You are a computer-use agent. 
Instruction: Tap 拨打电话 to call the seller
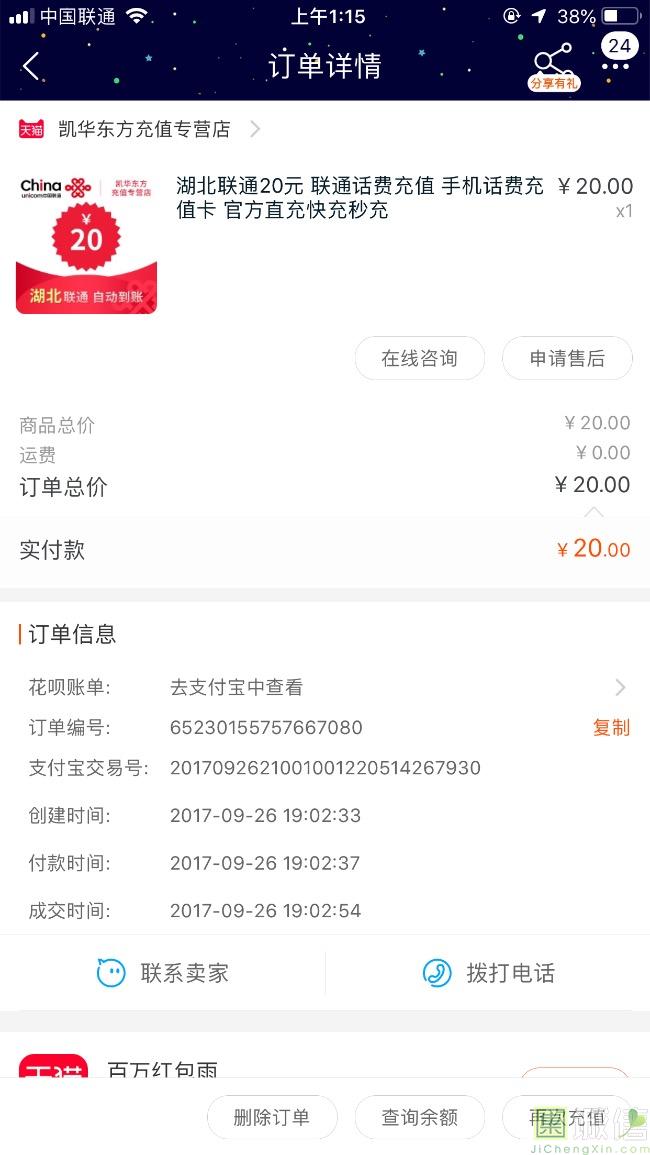[x=488, y=973]
